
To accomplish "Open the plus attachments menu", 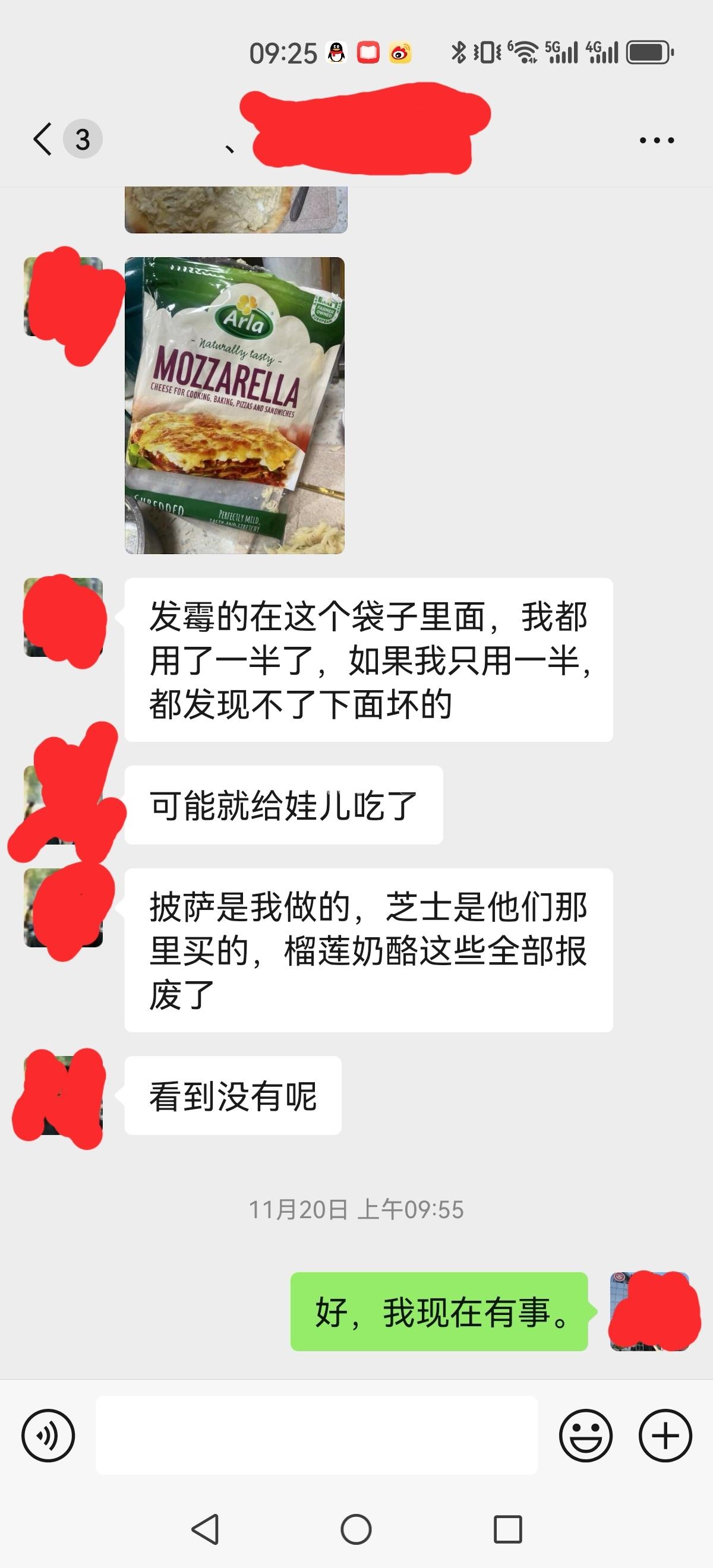I will pos(665,1436).
